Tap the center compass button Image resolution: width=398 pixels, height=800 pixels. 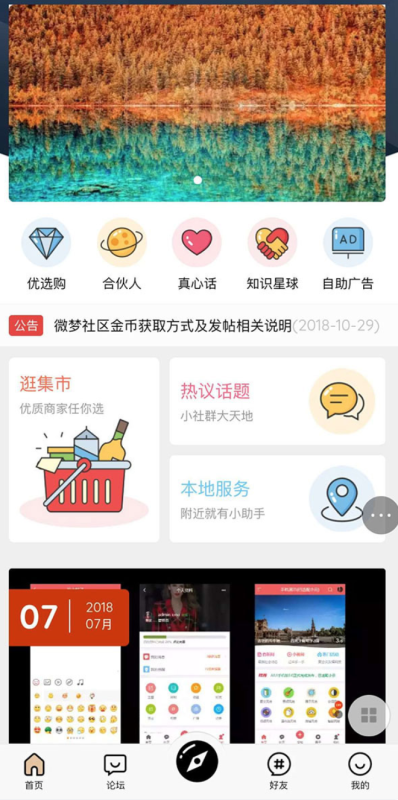[197, 762]
